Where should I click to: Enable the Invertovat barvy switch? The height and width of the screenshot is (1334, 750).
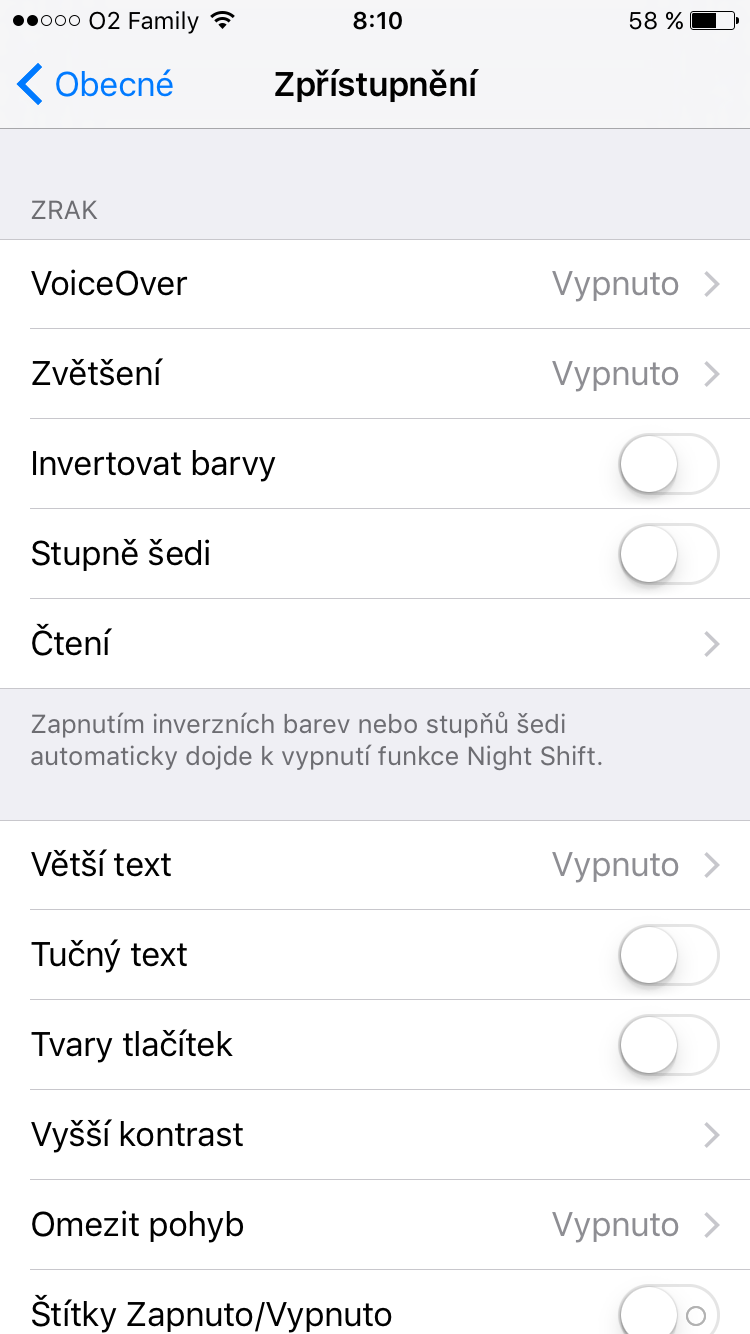(668, 464)
